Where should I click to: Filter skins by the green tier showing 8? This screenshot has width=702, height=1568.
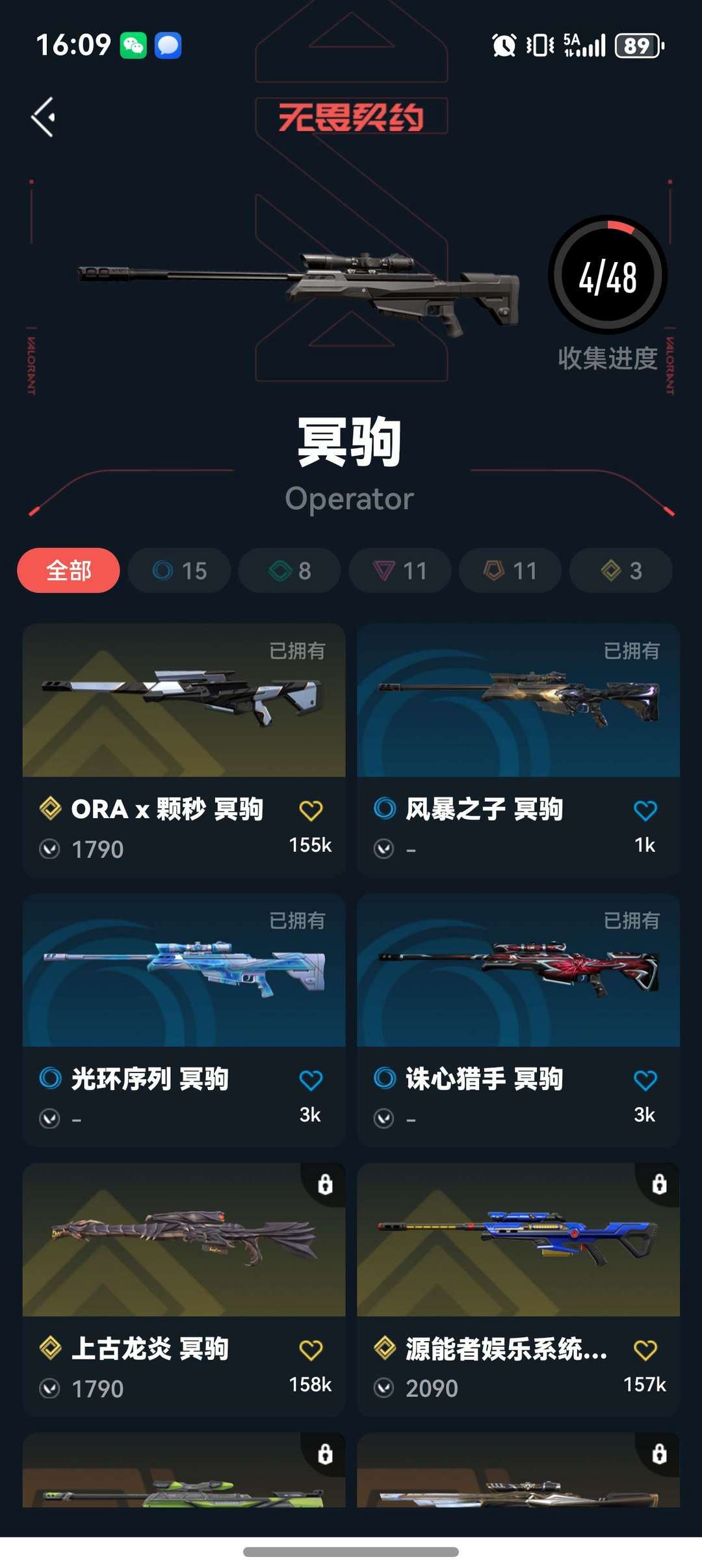click(289, 570)
